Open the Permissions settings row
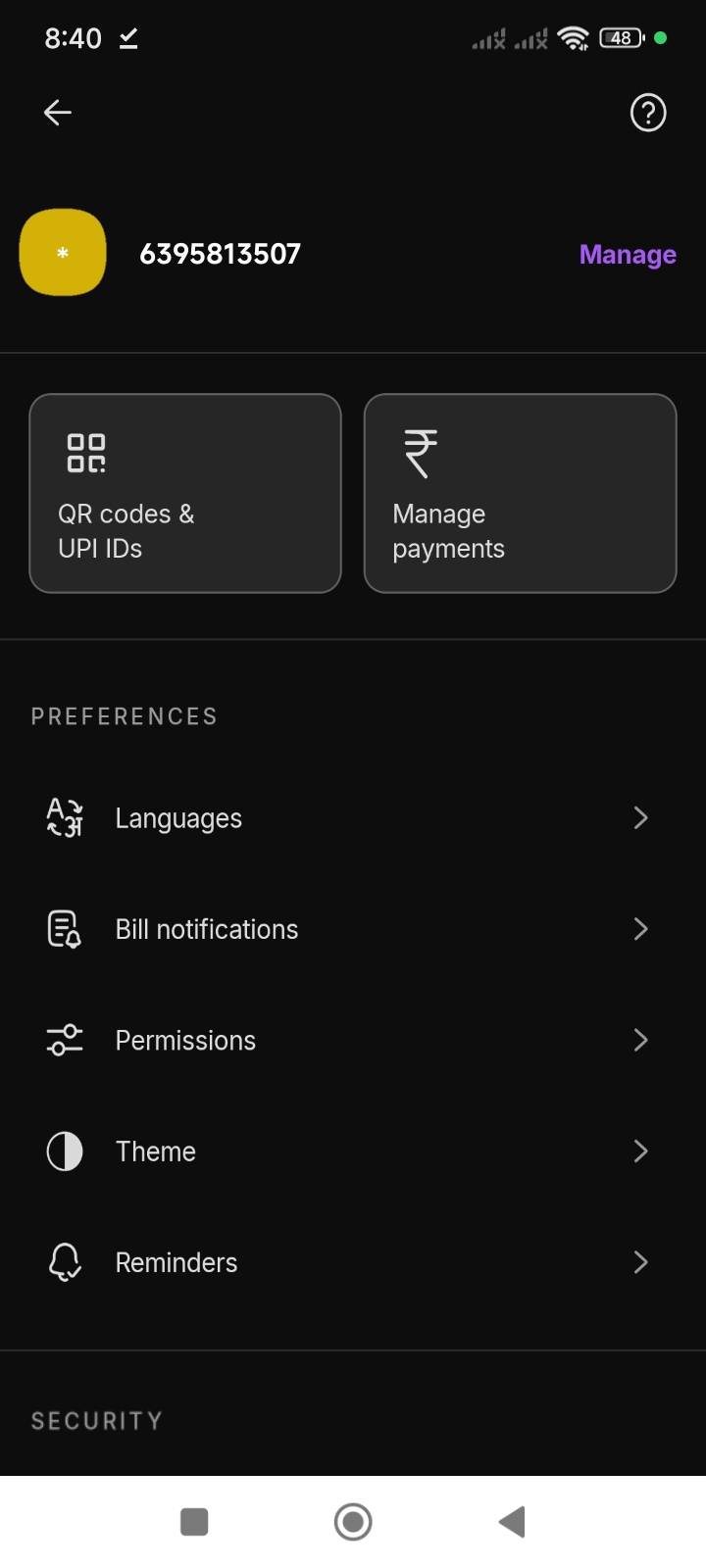Viewport: 706px width, 1568px height. pos(353,1040)
